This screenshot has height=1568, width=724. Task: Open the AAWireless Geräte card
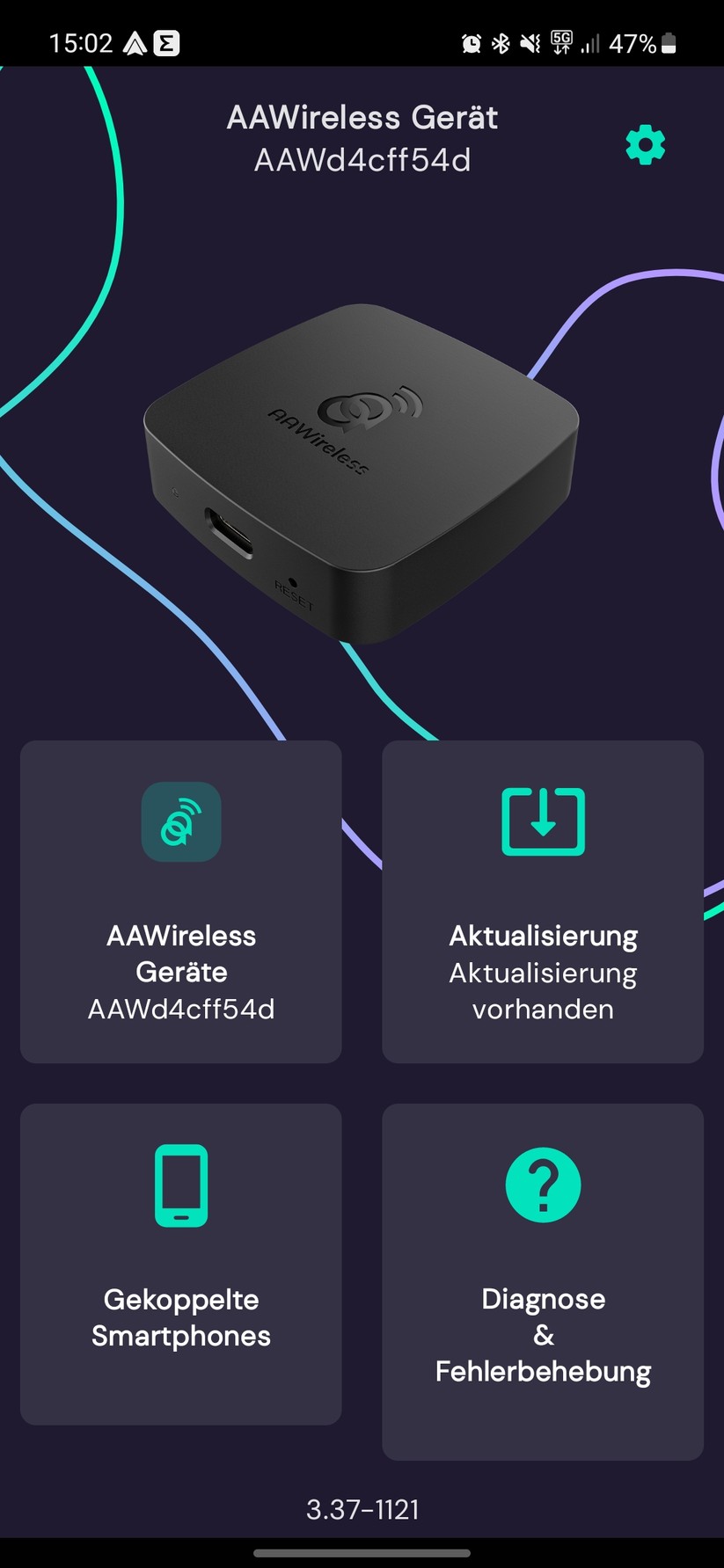coord(180,901)
